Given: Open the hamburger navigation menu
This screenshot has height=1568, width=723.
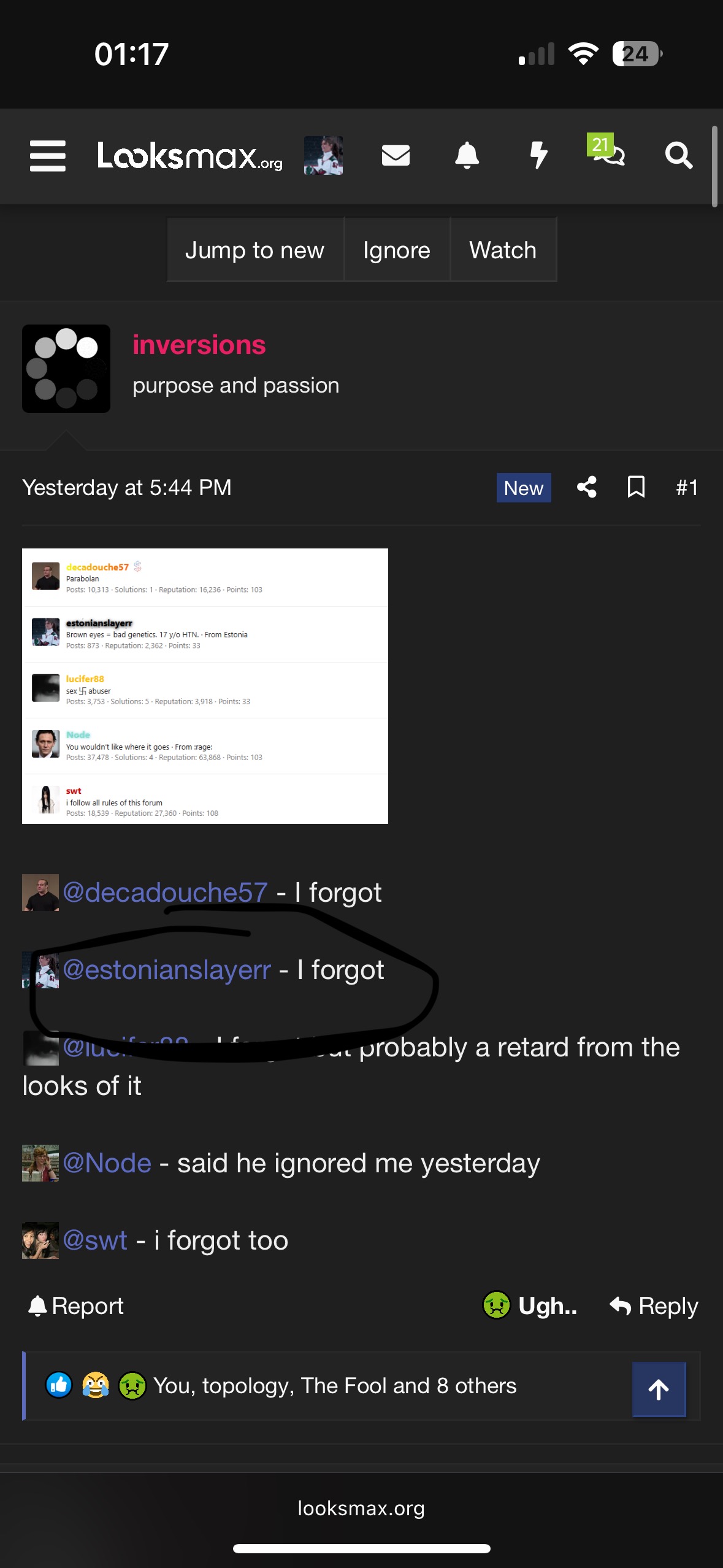Looking at the screenshot, I should [x=48, y=156].
